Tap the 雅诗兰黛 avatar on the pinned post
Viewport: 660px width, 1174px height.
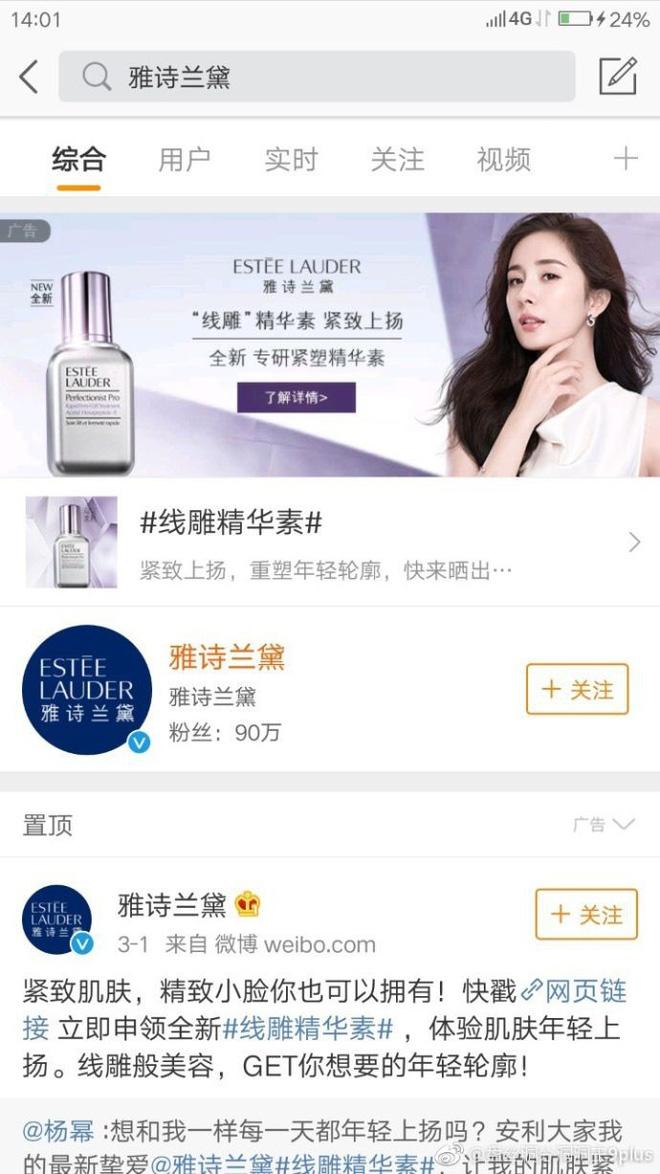click(57, 919)
